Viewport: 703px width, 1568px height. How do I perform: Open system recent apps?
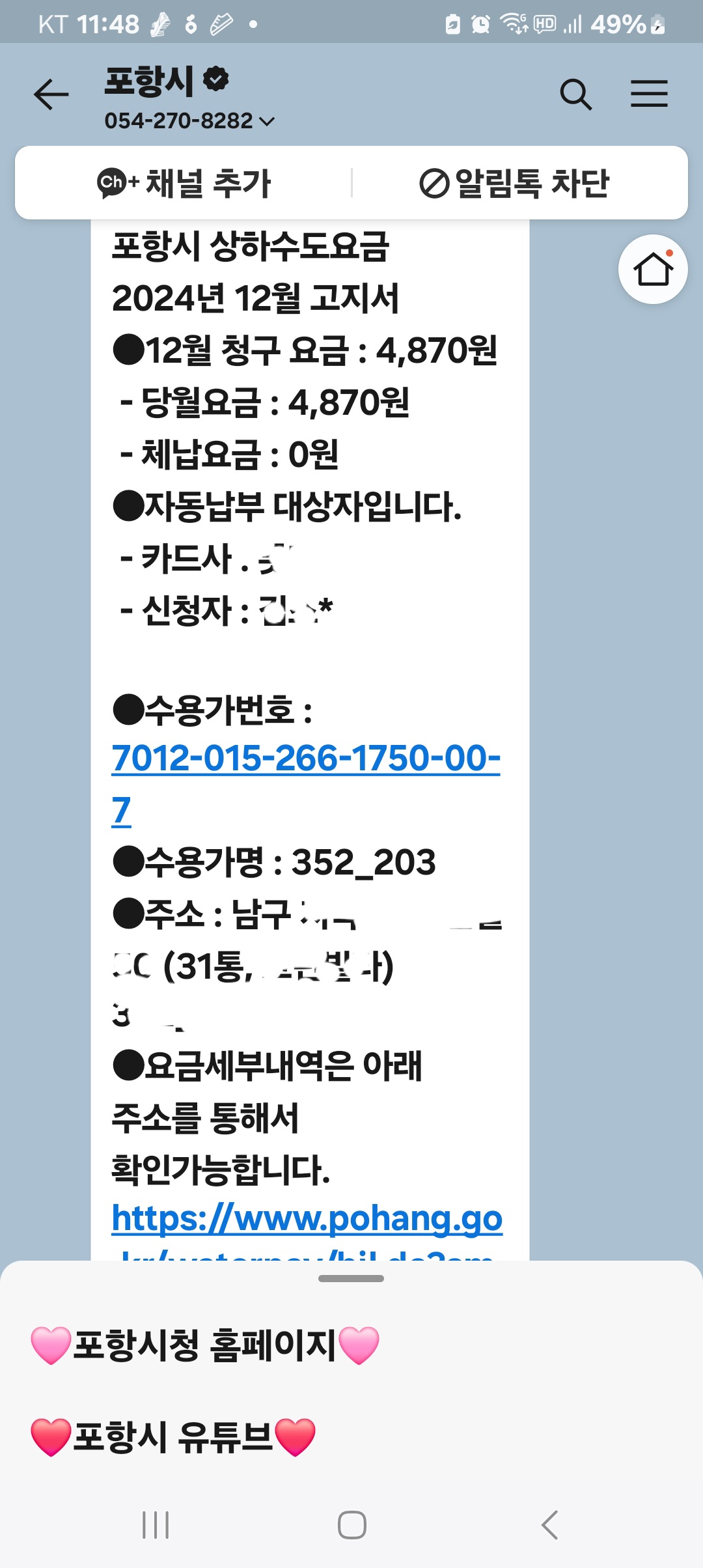coord(156,1524)
